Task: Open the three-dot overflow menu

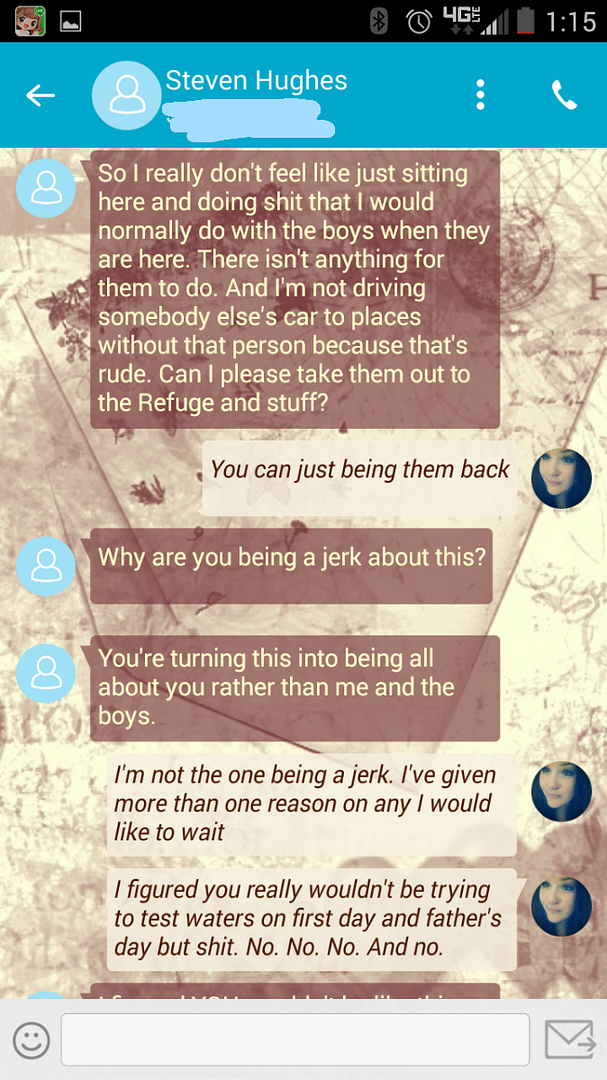Action: pos(480,95)
